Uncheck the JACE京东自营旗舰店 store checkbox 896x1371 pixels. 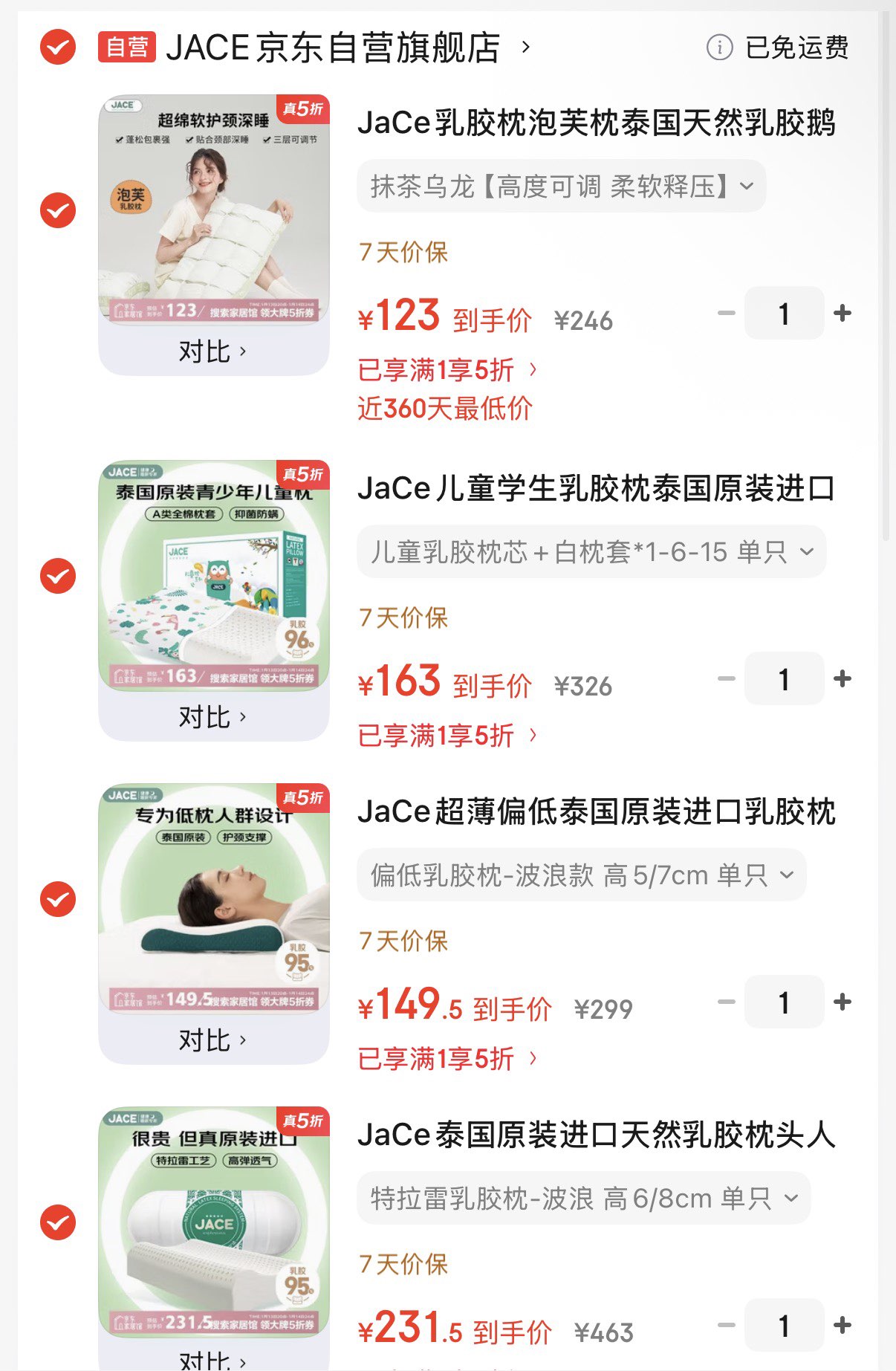(58, 48)
